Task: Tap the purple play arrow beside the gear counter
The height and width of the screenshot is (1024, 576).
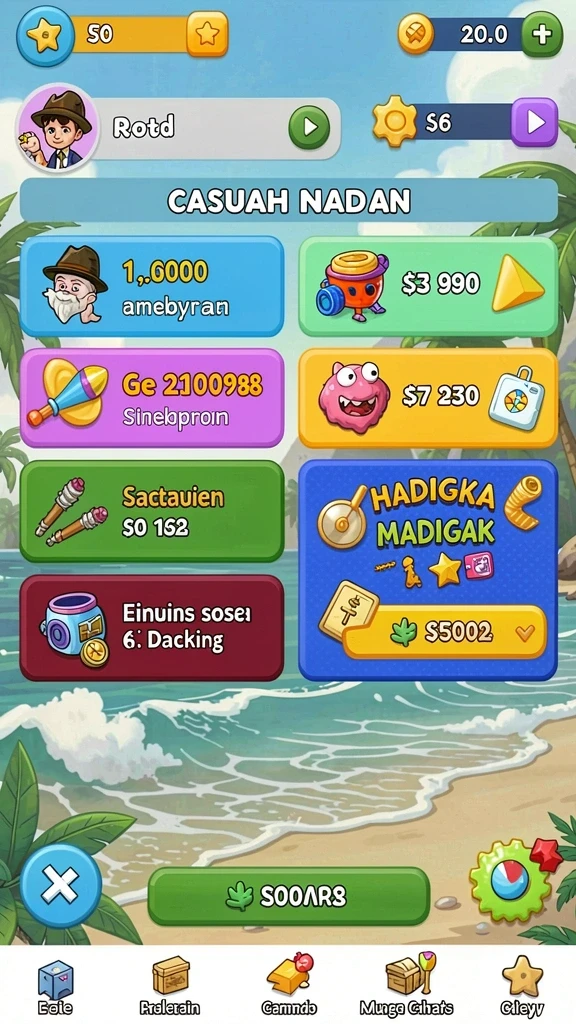Action: point(534,121)
